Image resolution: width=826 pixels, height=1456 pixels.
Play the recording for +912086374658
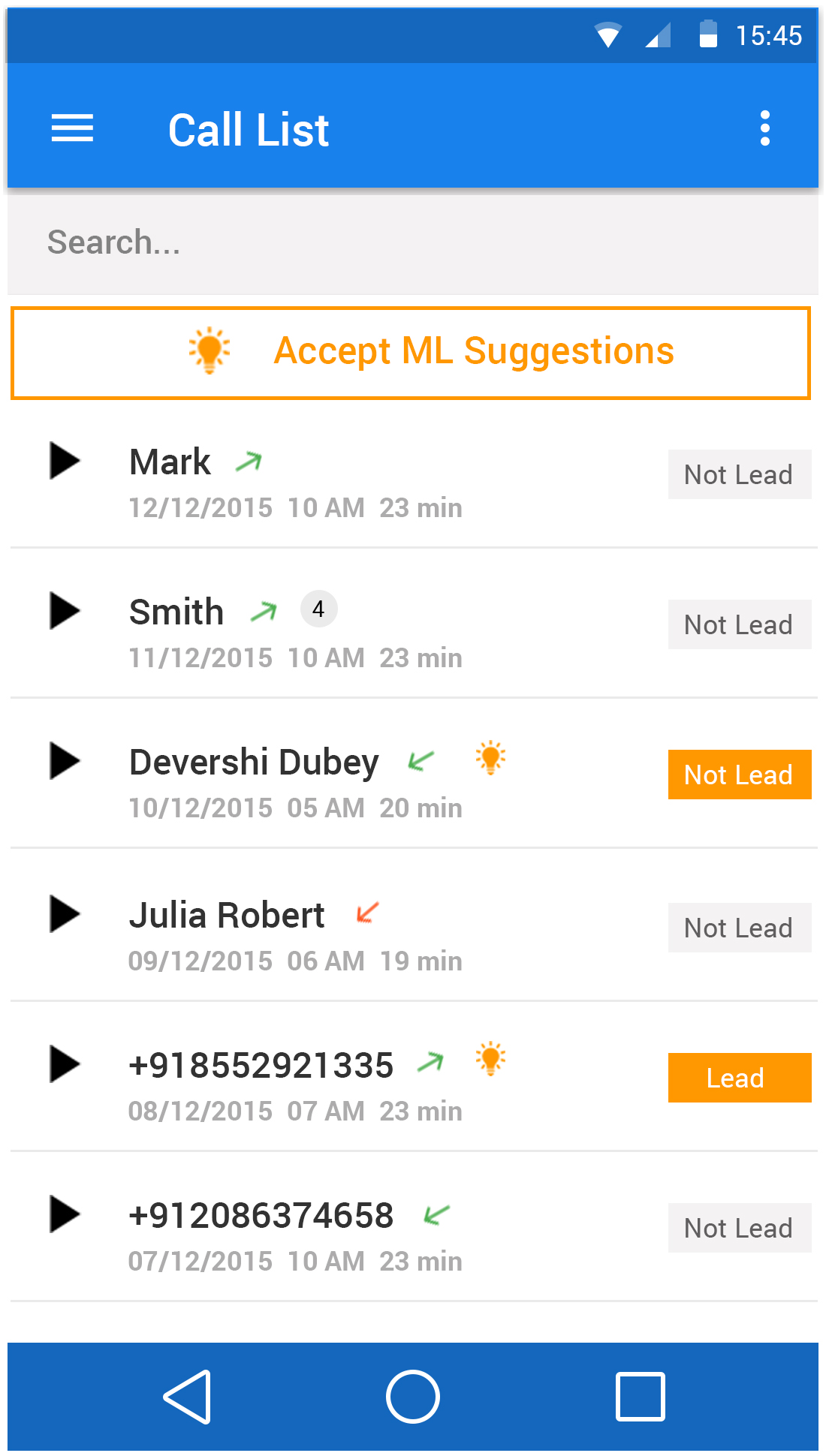tap(65, 1214)
